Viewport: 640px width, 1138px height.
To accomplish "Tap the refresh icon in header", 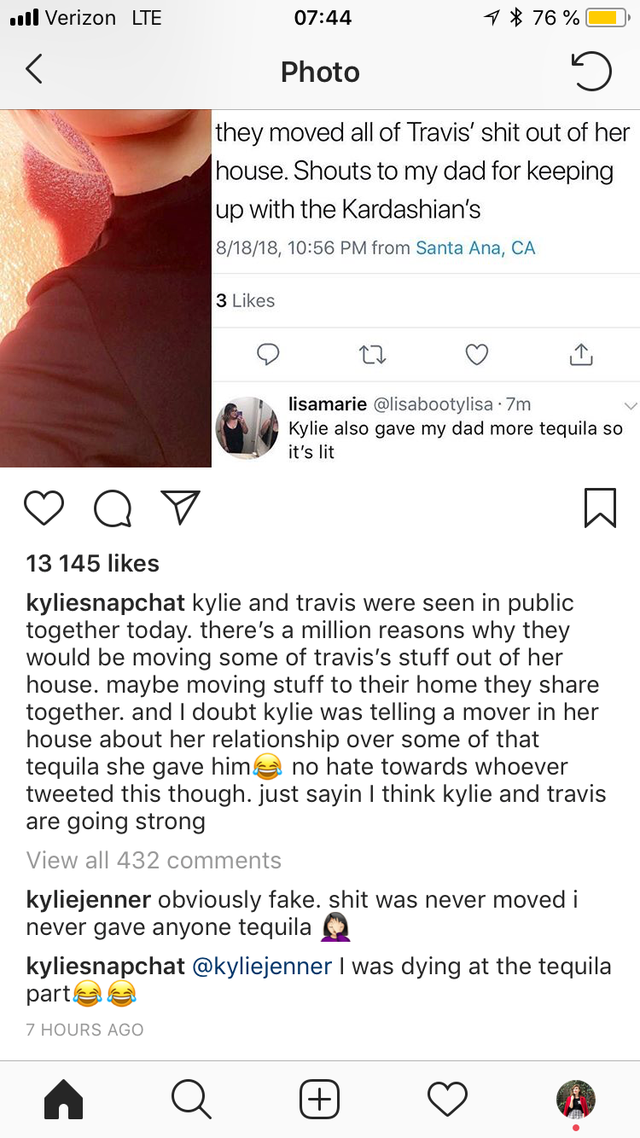I will pos(590,71).
